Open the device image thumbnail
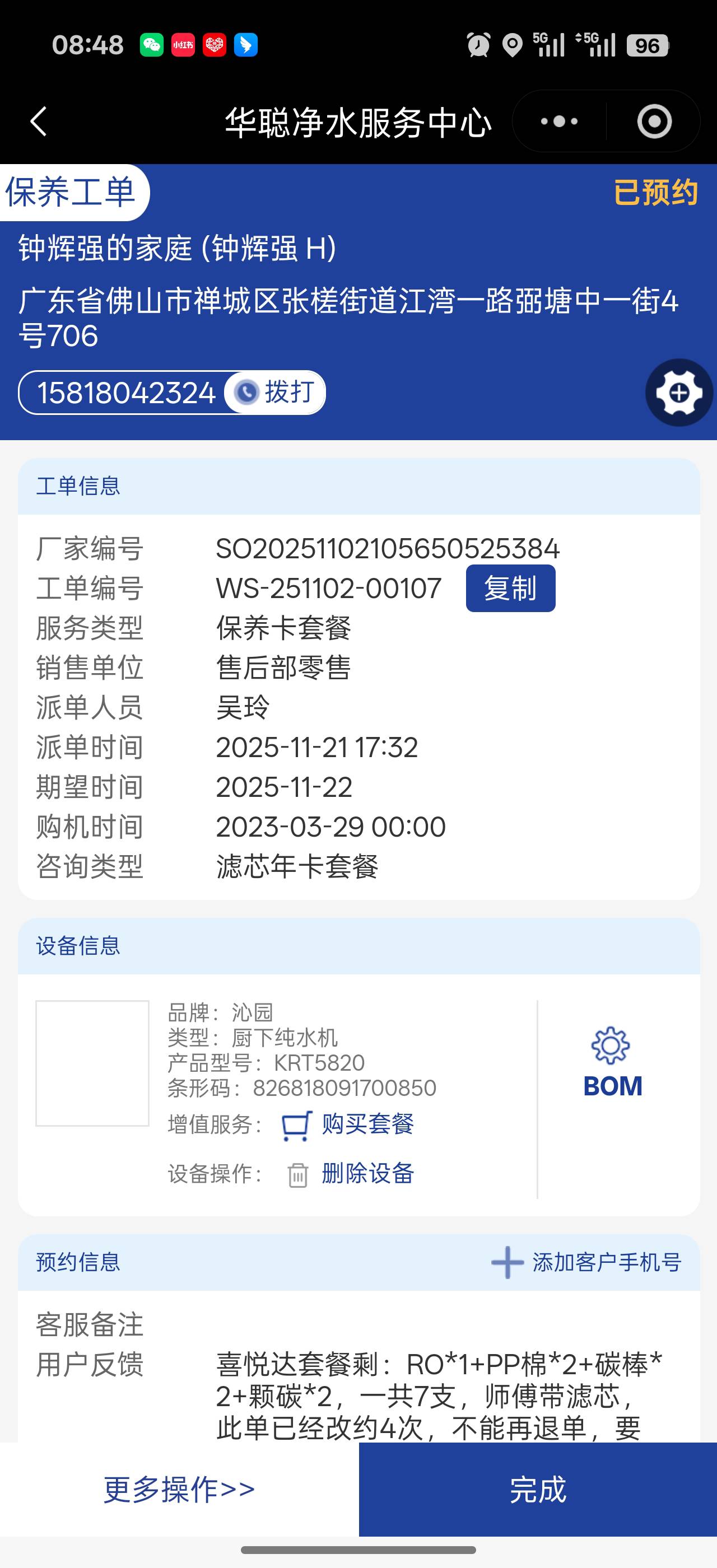717x1568 pixels. click(x=92, y=1063)
